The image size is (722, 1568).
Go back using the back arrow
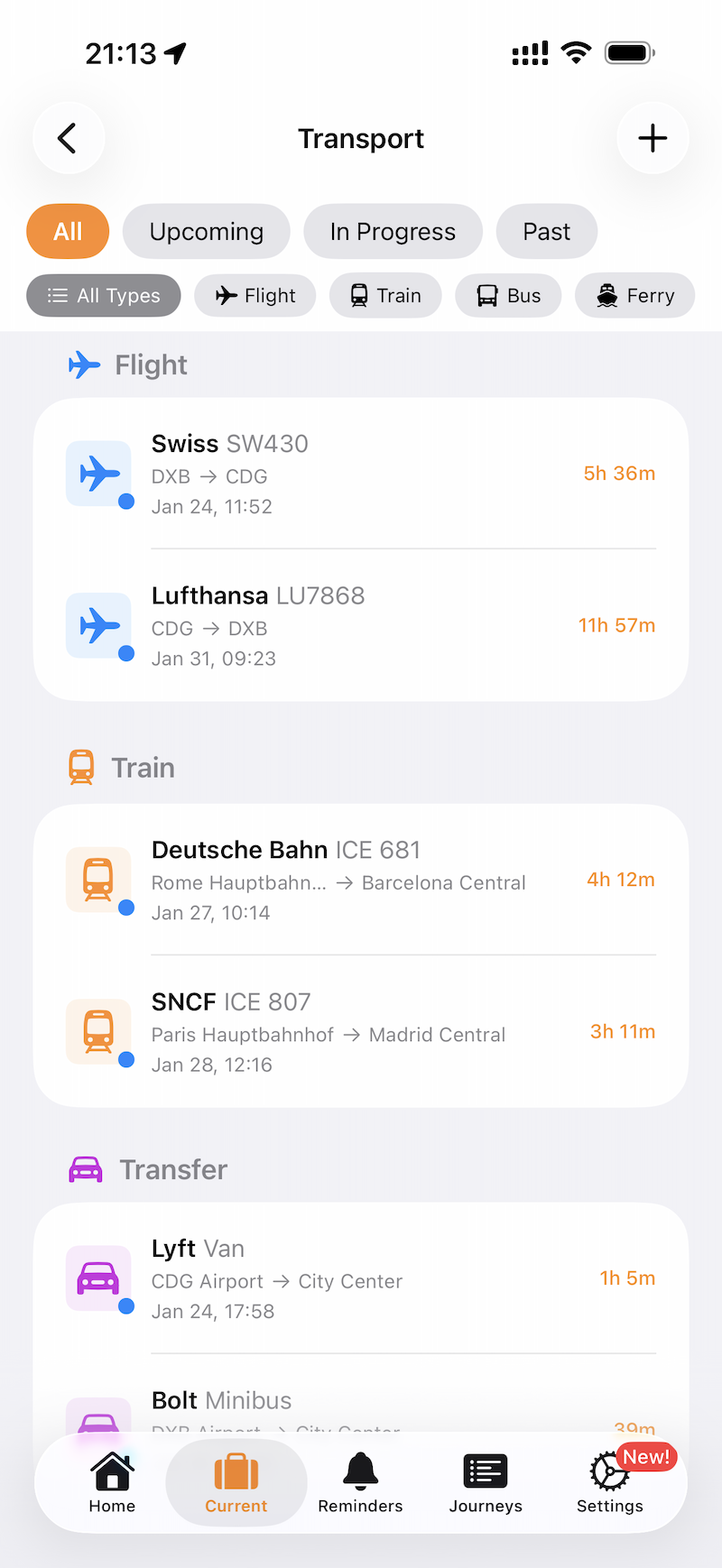coord(69,137)
